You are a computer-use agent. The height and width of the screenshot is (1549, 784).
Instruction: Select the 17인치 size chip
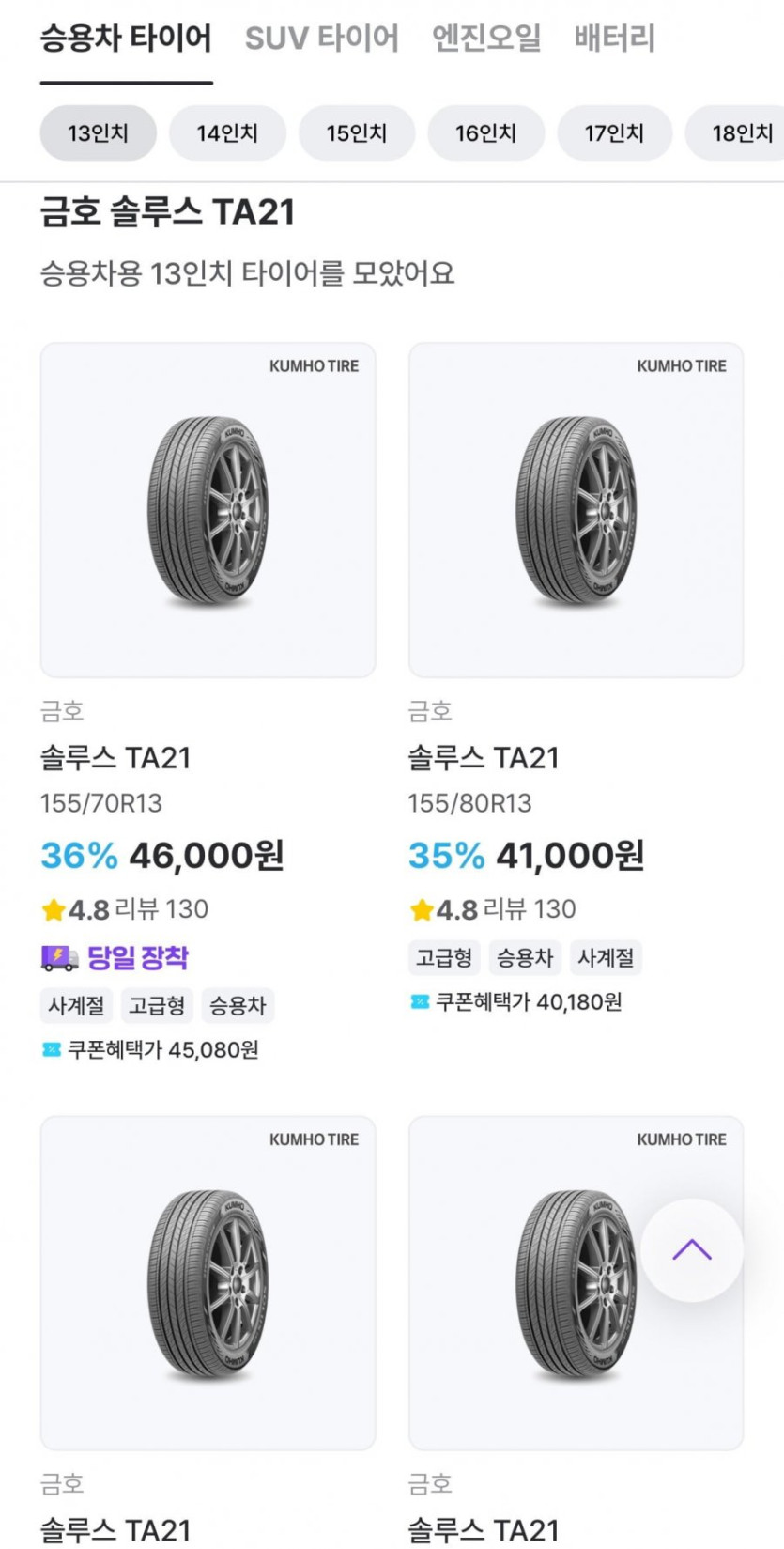click(x=615, y=133)
